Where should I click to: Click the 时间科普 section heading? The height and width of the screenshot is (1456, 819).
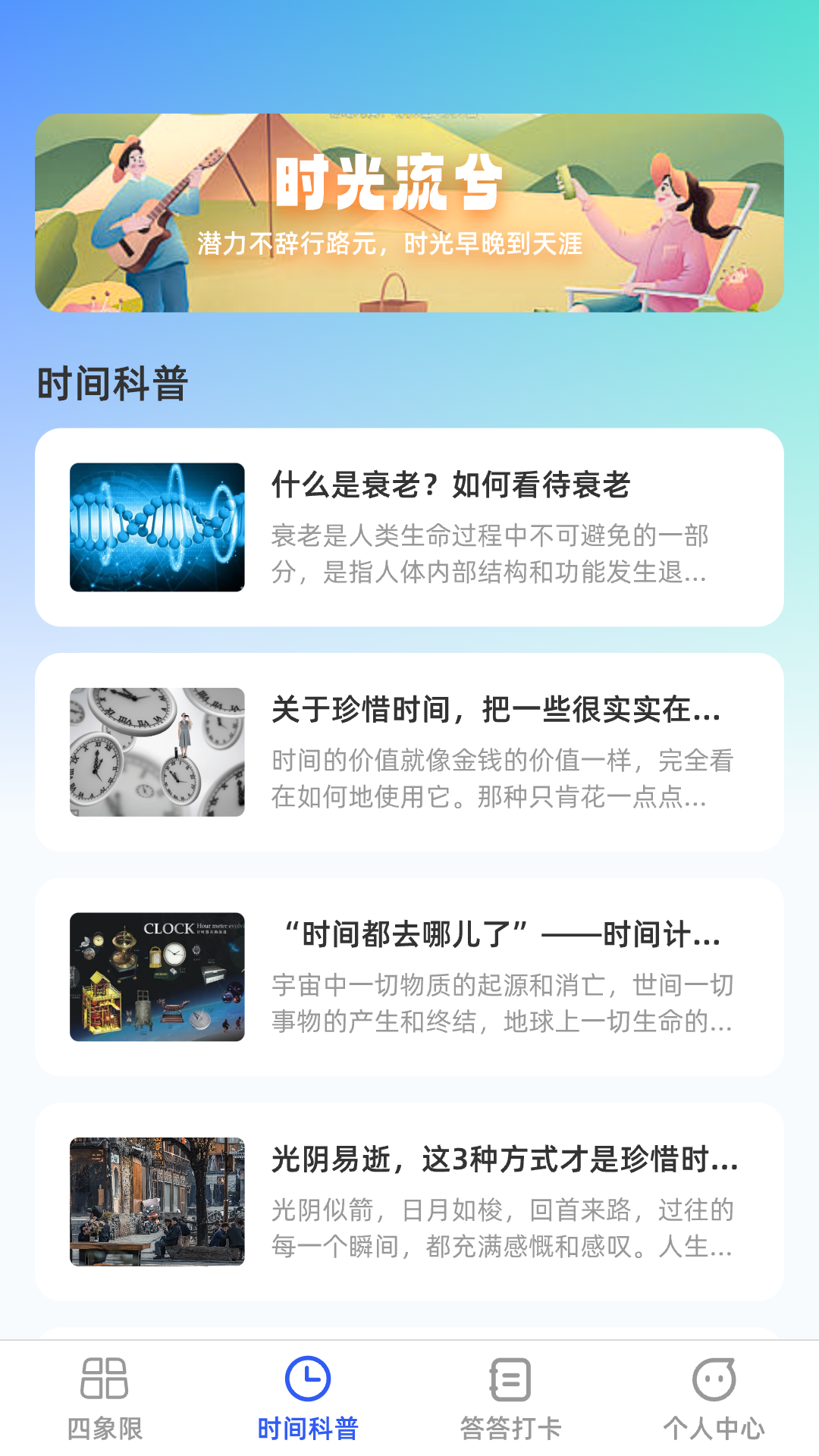(114, 383)
